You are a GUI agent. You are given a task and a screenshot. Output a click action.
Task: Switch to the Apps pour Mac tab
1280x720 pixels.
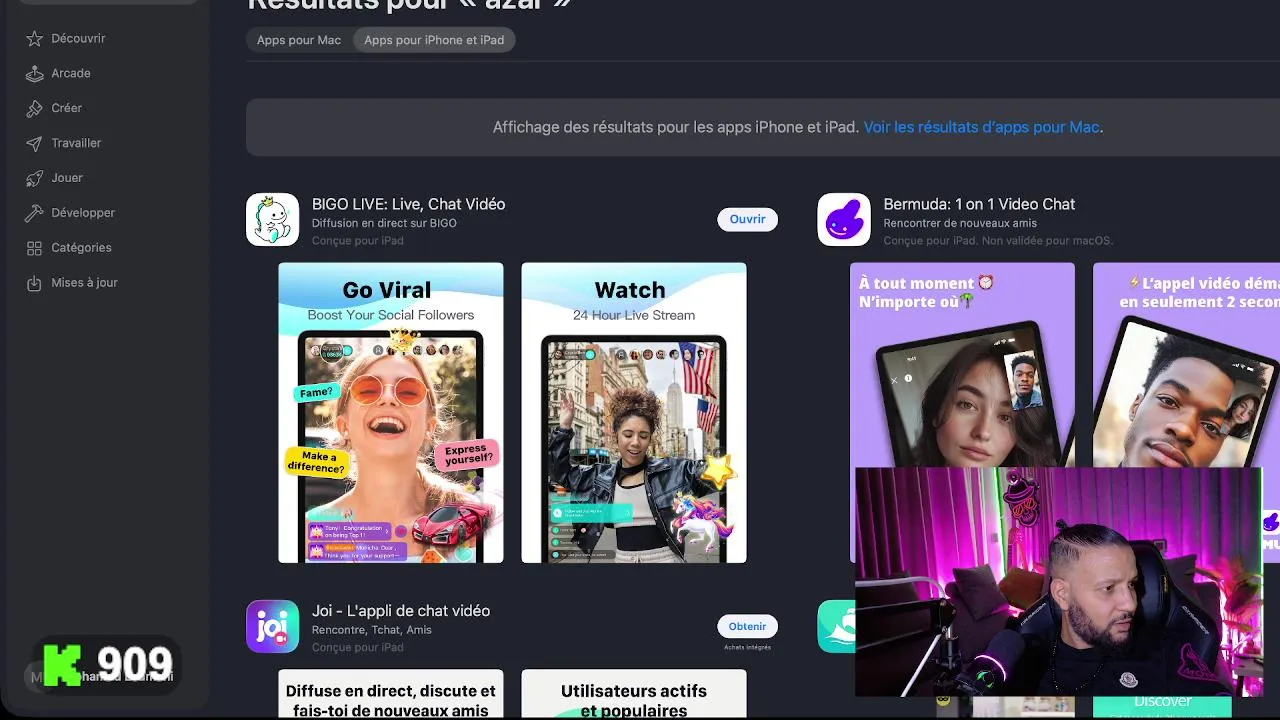(299, 40)
